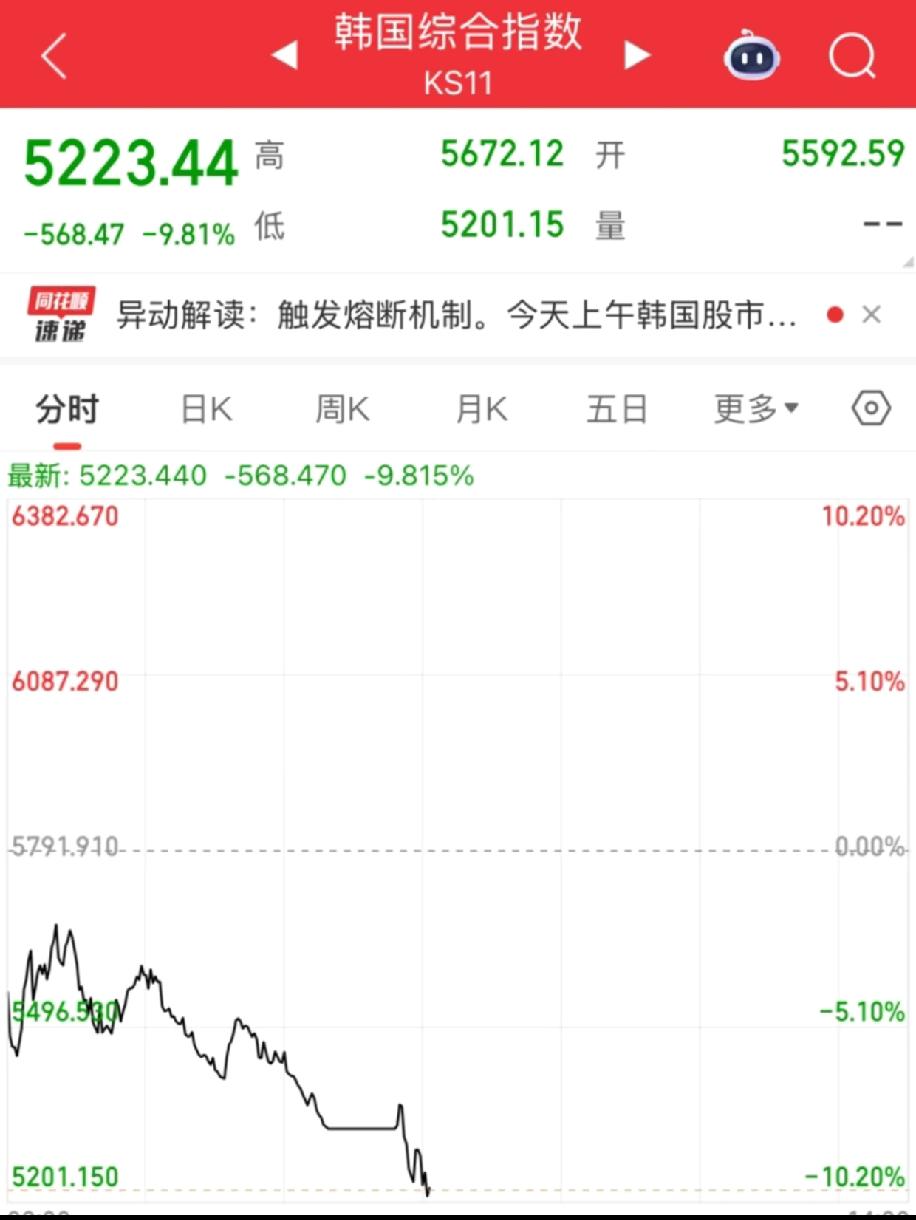Switch to next index with the right triangle arrow
The image size is (916, 1220).
[637, 55]
